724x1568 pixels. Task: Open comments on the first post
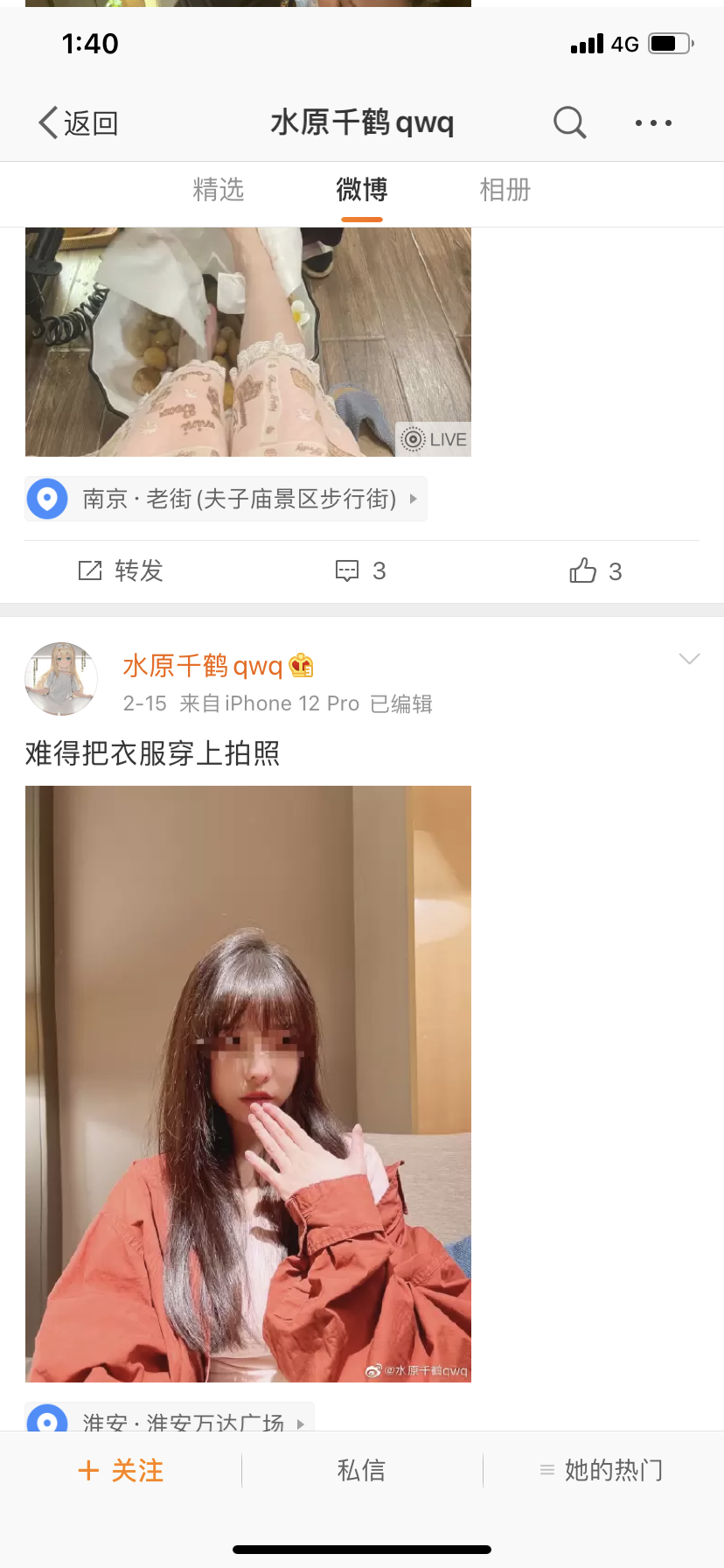tap(360, 571)
